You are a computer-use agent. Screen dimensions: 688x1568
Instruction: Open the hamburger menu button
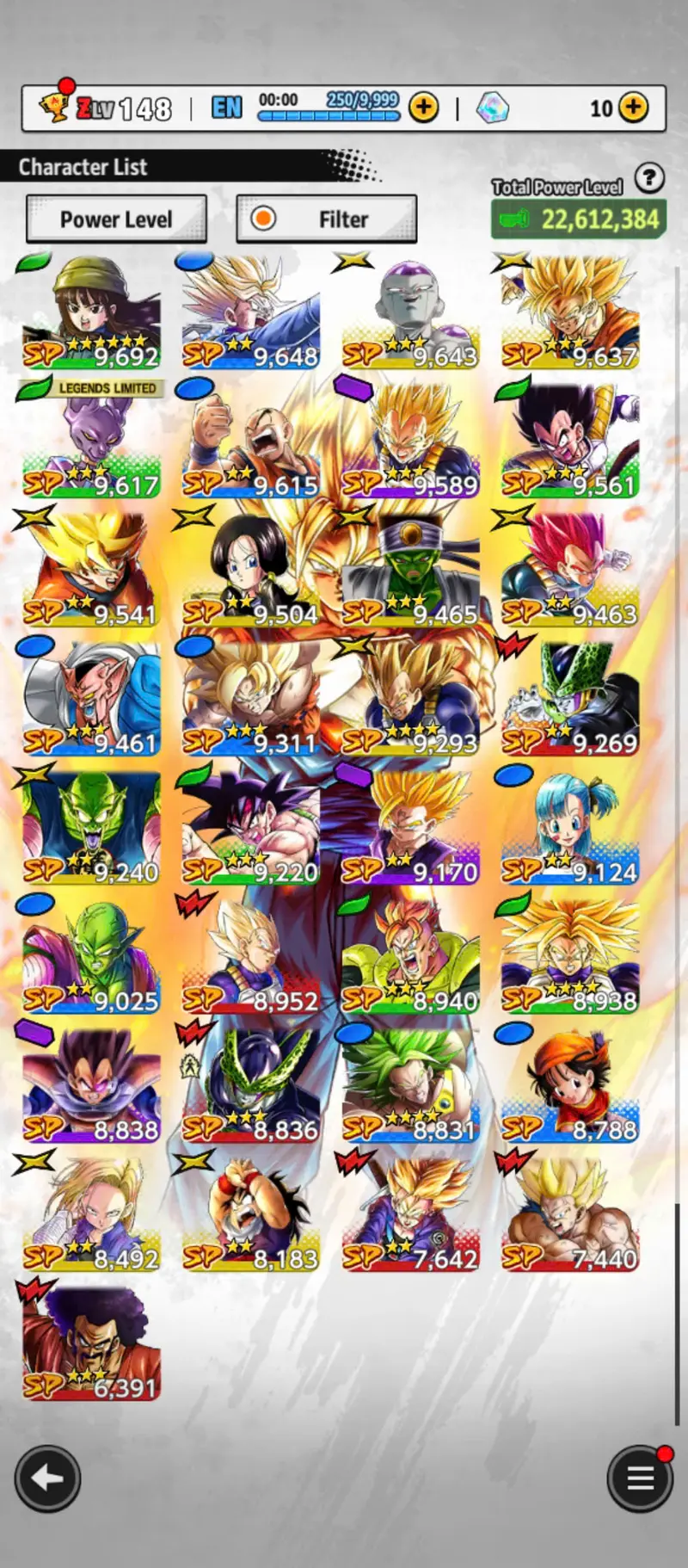tap(639, 1478)
